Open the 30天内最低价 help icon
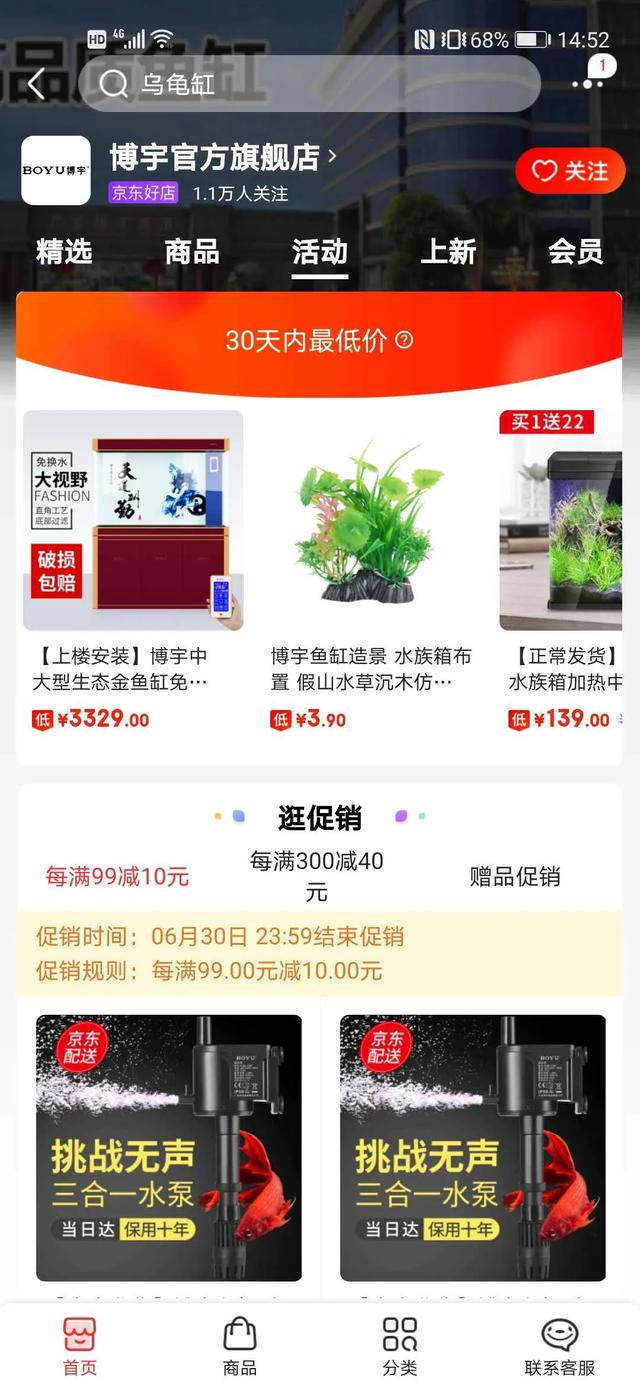640x1387 pixels. click(x=404, y=340)
